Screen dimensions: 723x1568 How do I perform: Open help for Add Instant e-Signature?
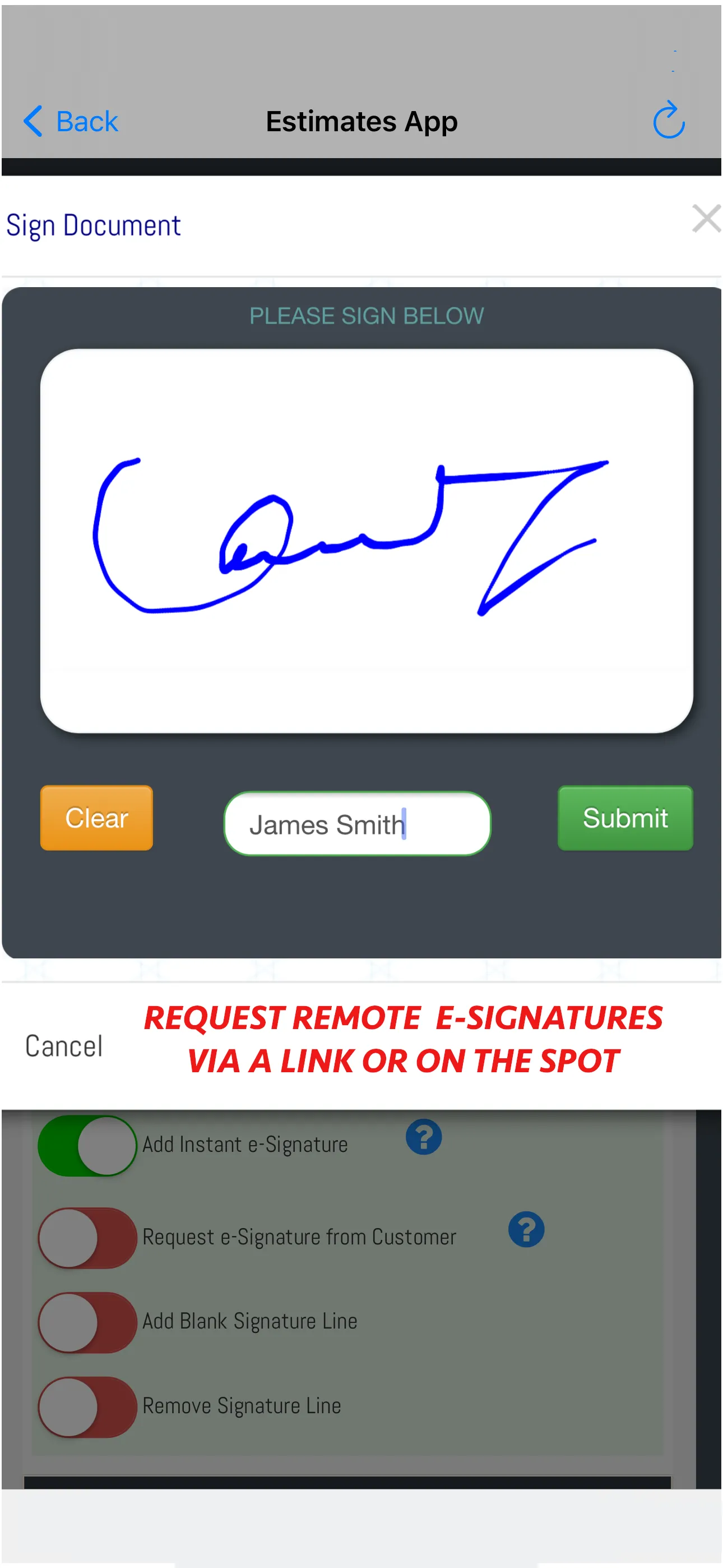click(424, 1136)
